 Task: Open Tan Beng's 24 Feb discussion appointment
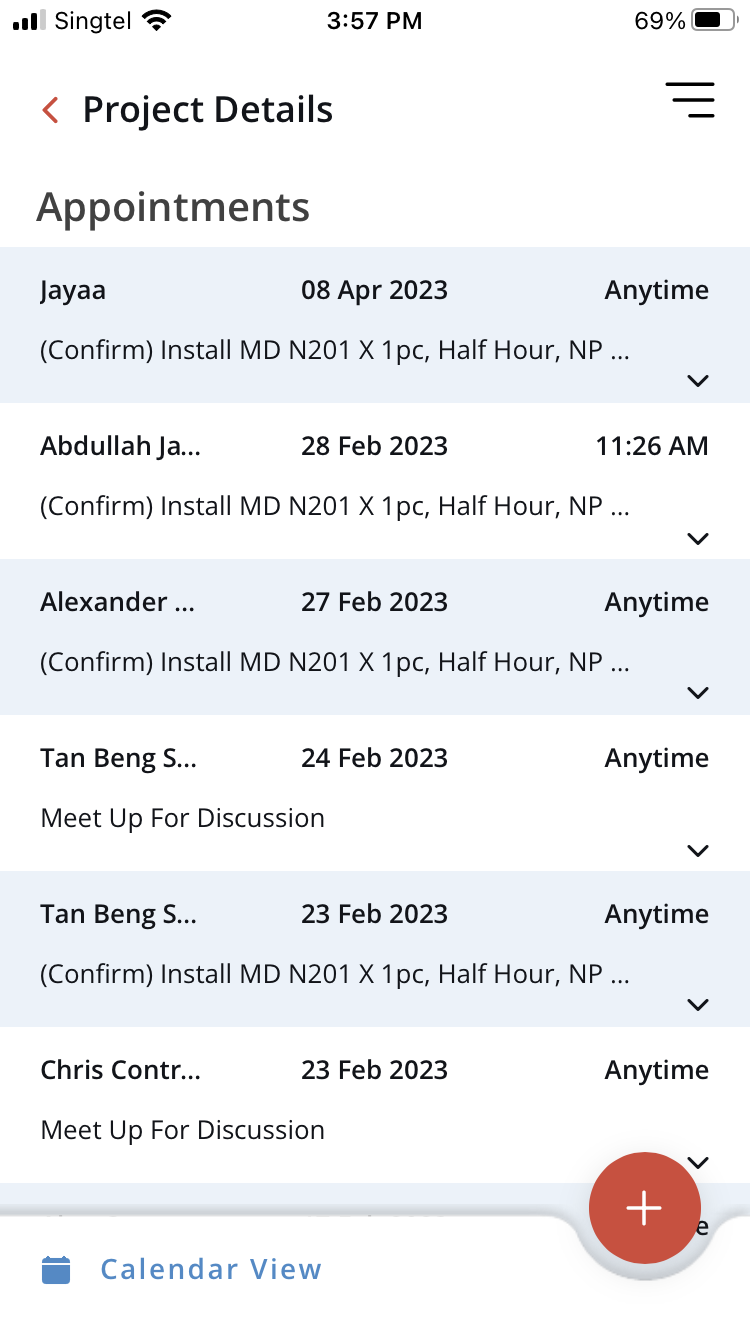(x=375, y=793)
